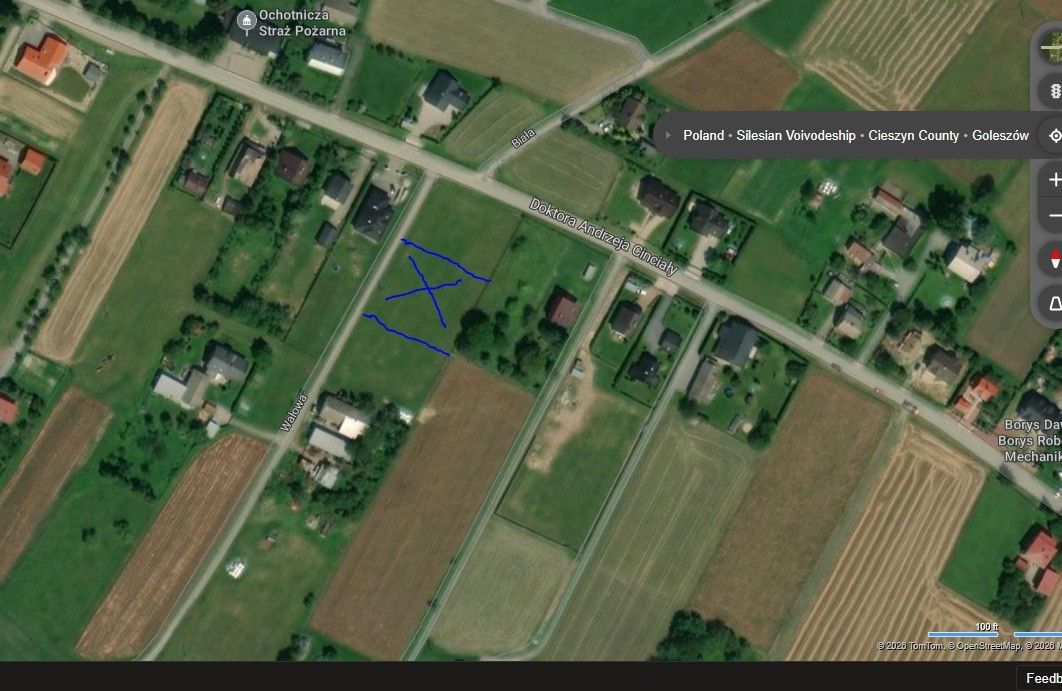This screenshot has height=691, width=1062.
Task: Select Poland in the location breadcrumb
Action: pos(703,135)
